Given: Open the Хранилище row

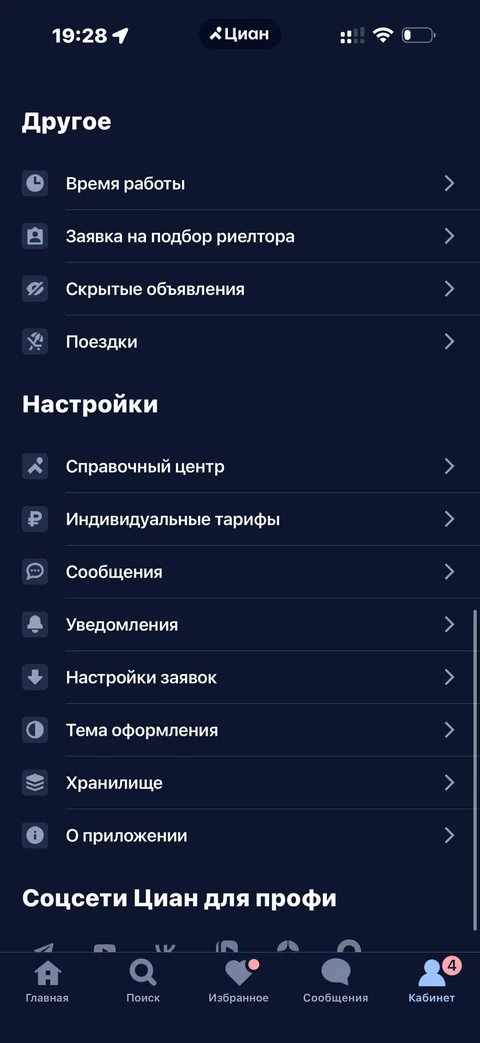Looking at the screenshot, I should pos(240,783).
